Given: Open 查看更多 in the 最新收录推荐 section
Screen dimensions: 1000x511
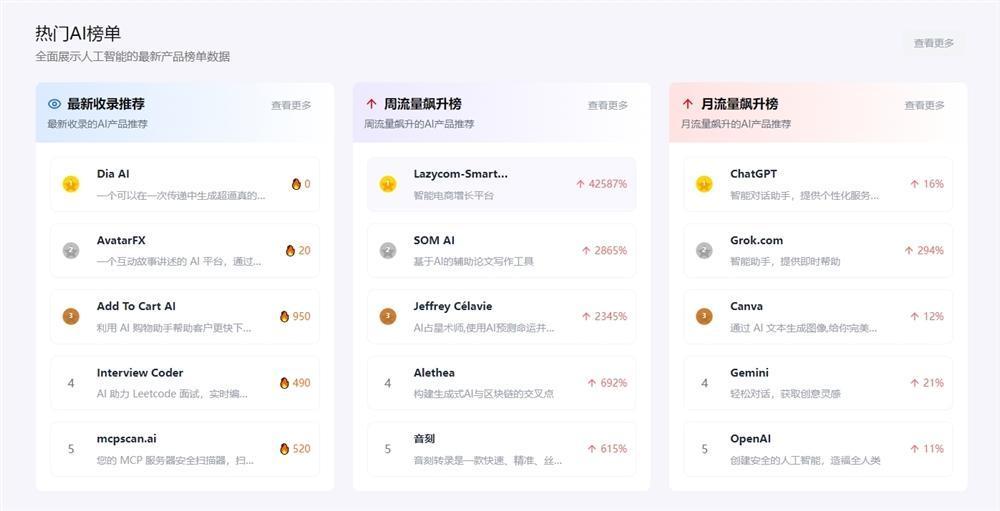Looking at the screenshot, I should 291,105.
